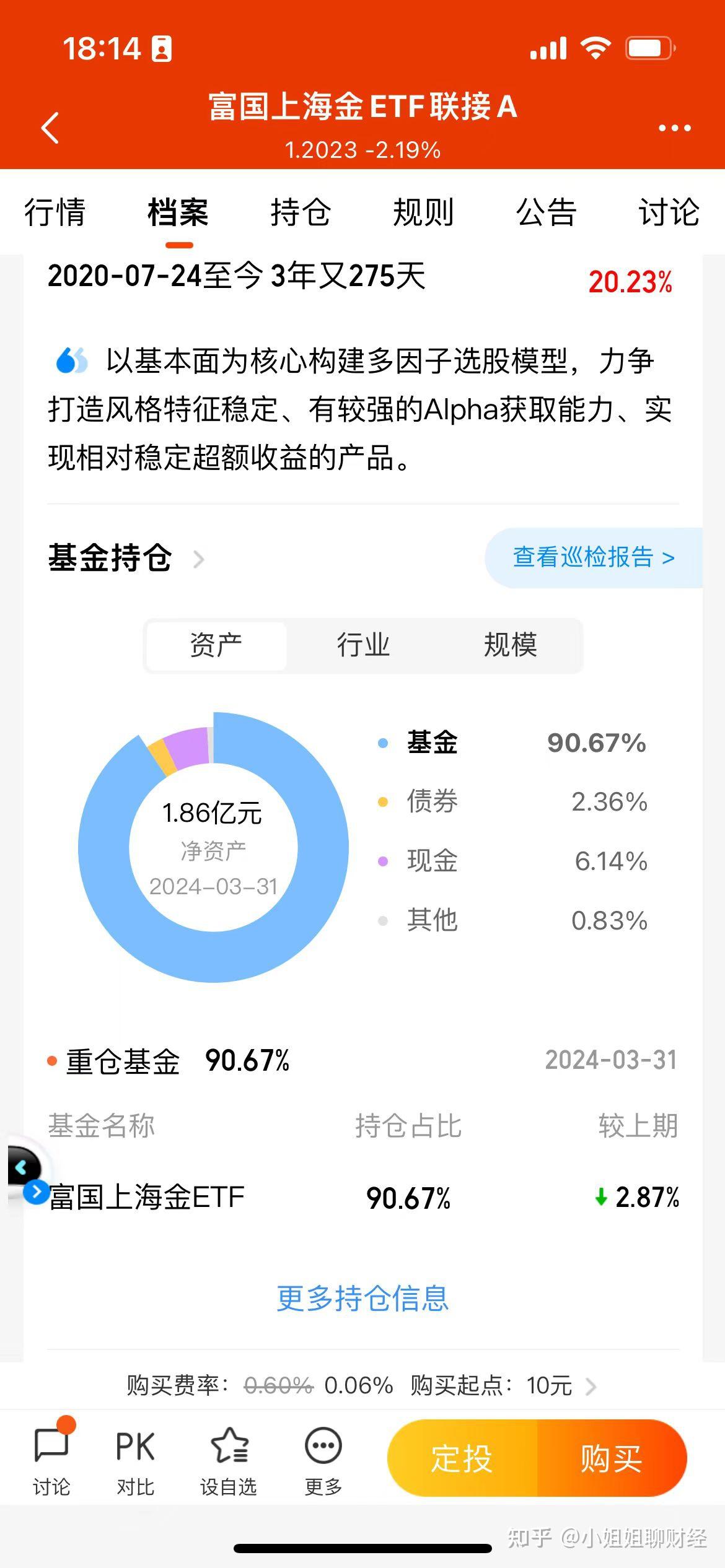Viewport: 725px width, 1568px height.
Task: Expand the 基金持仓 section via its chevron
Action: tap(198, 559)
